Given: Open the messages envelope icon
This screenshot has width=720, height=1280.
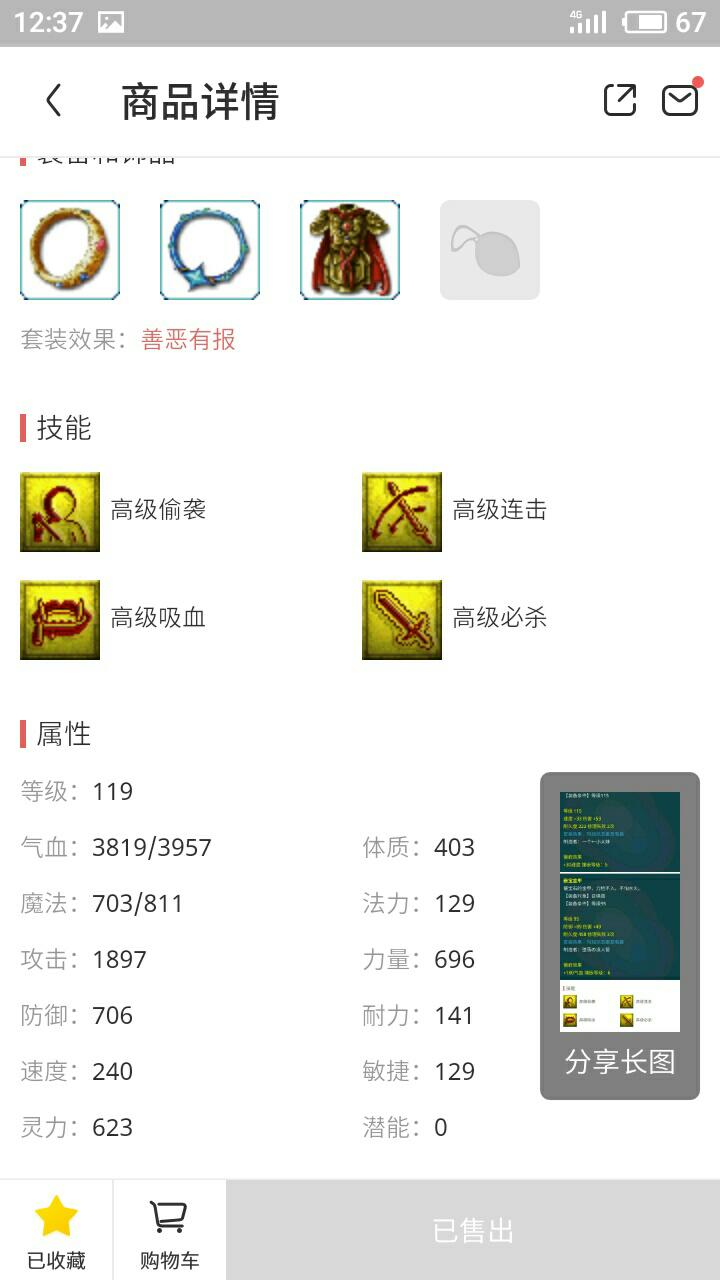Looking at the screenshot, I should [x=680, y=100].
